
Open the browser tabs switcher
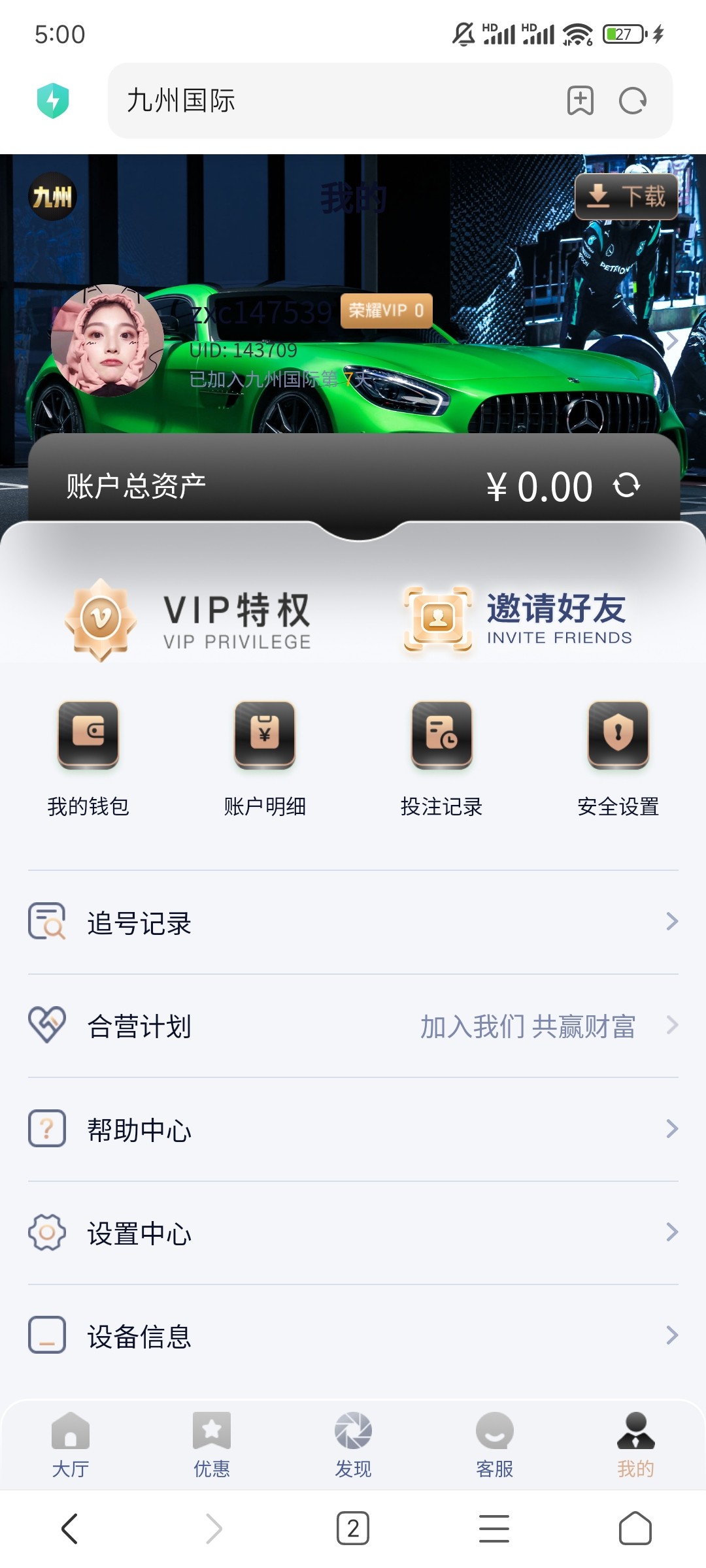(x=353, y=1529)
